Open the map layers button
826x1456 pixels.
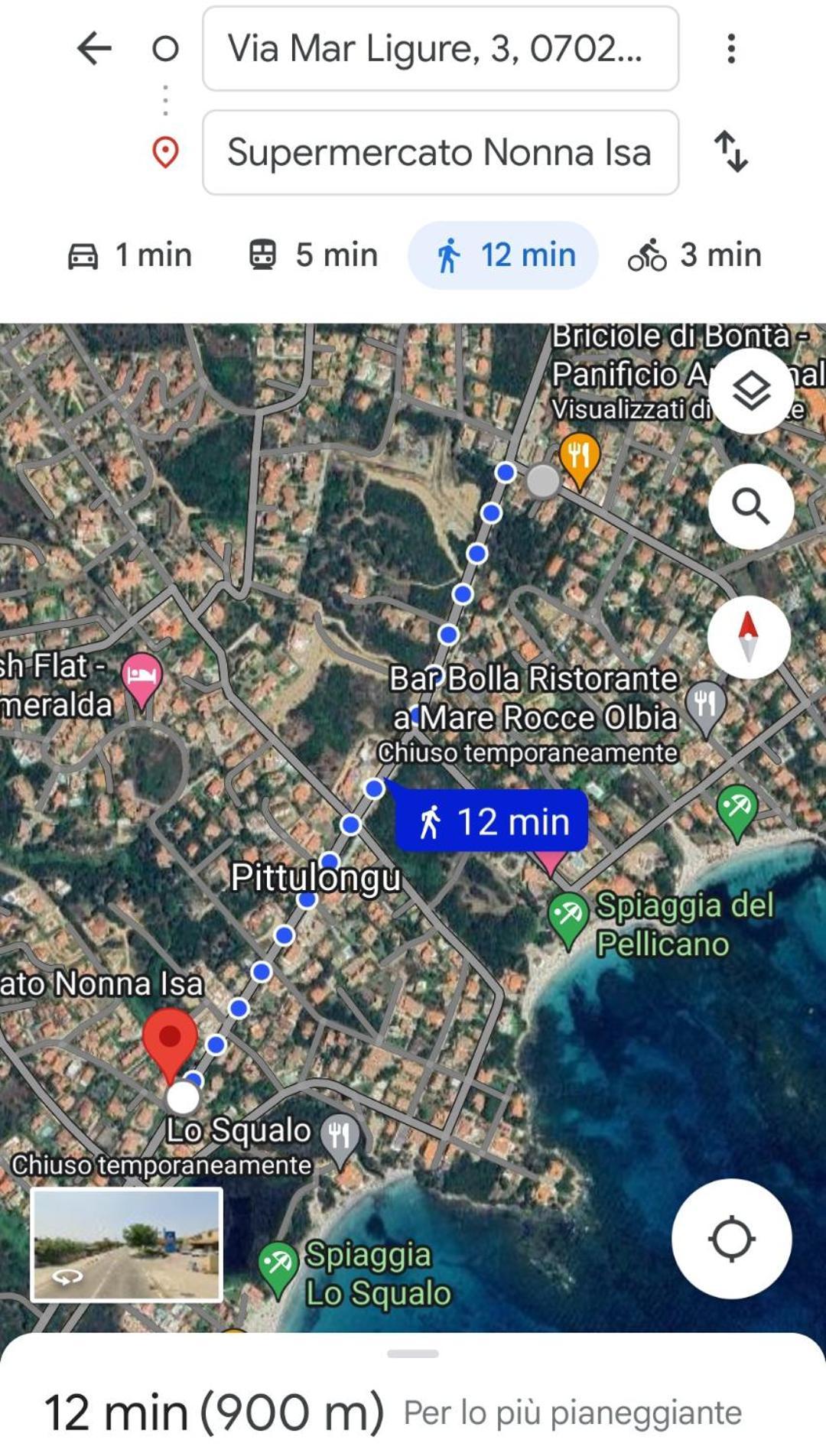751,392
